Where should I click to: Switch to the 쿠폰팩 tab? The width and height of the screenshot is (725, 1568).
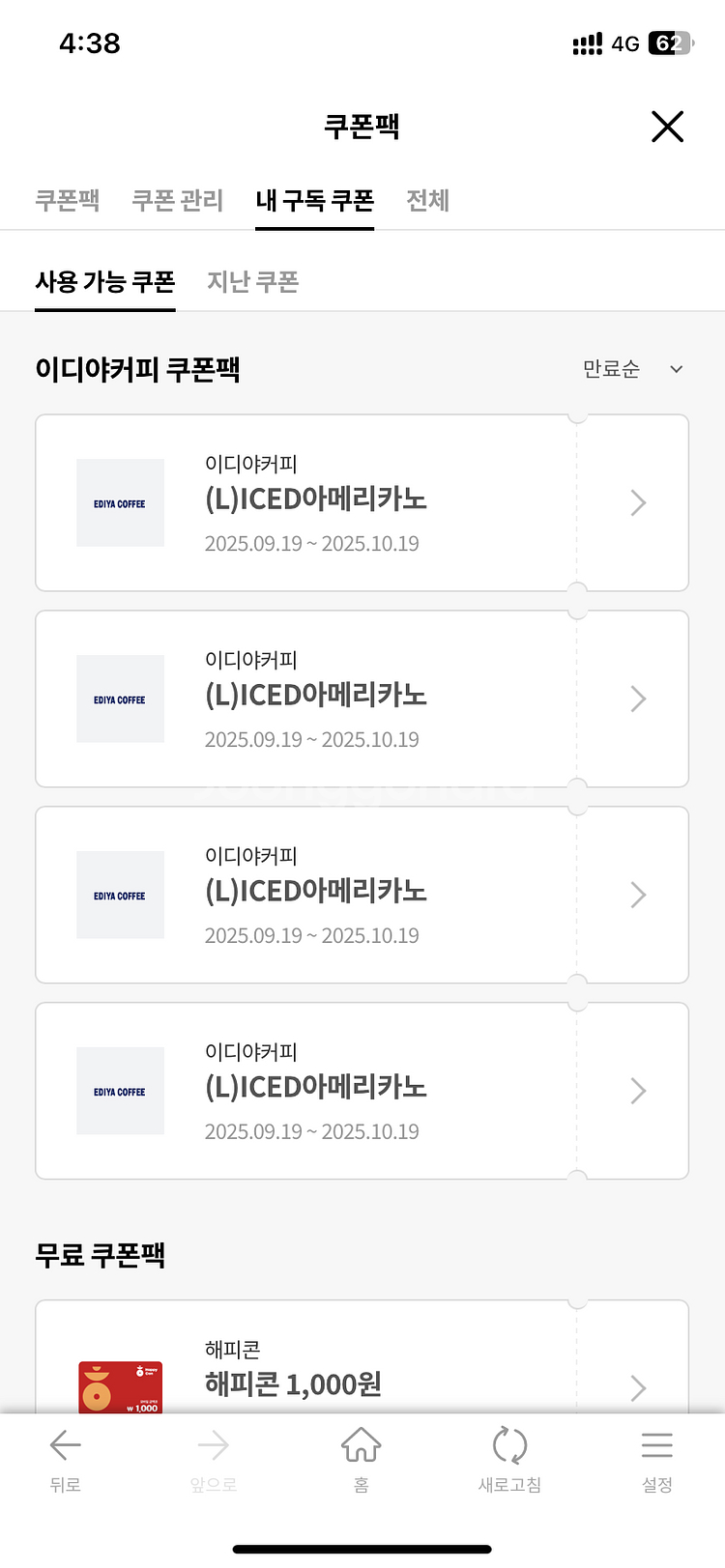(68, 200)
